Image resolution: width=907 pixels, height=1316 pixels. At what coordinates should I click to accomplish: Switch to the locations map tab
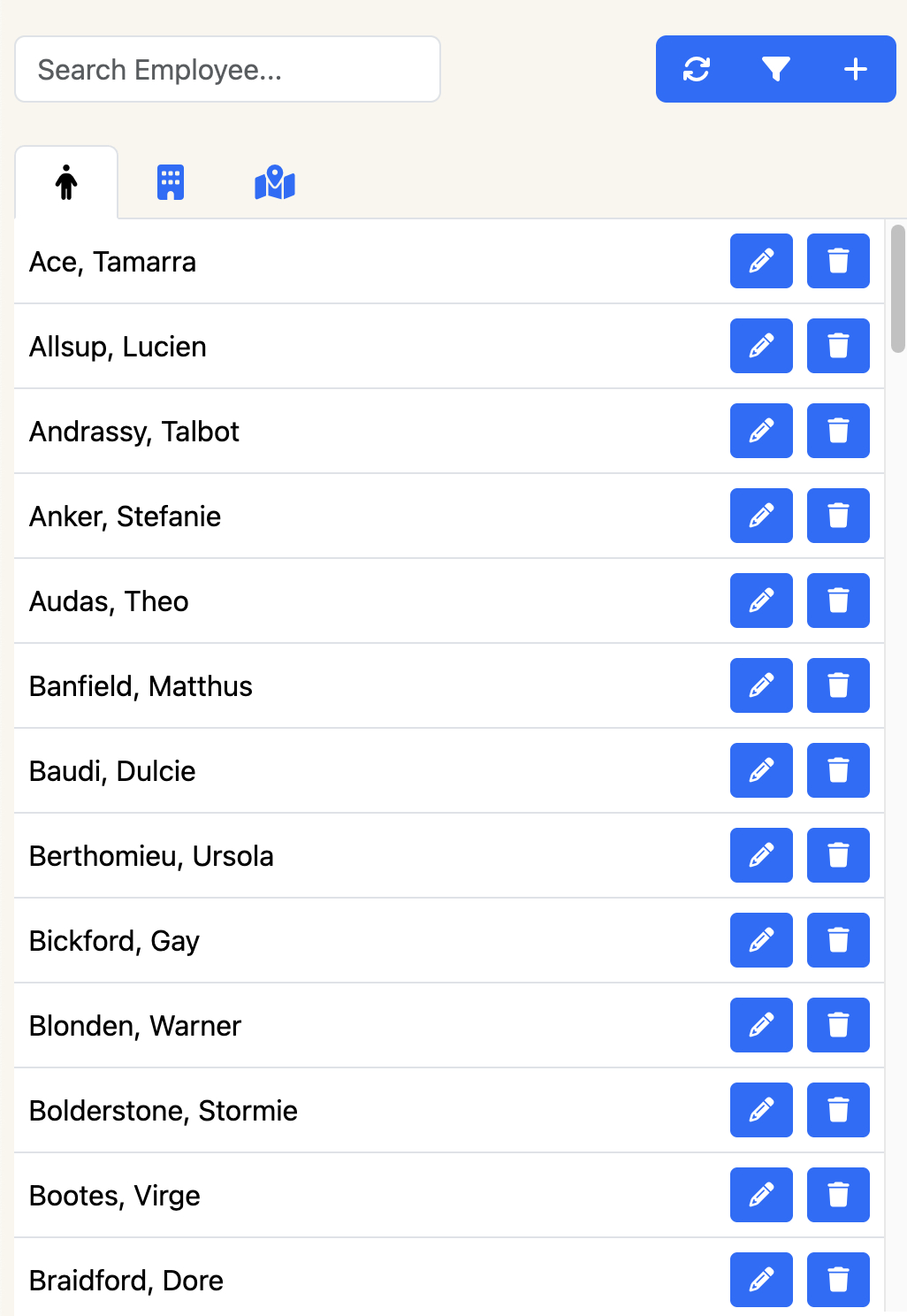coord(274,183)
